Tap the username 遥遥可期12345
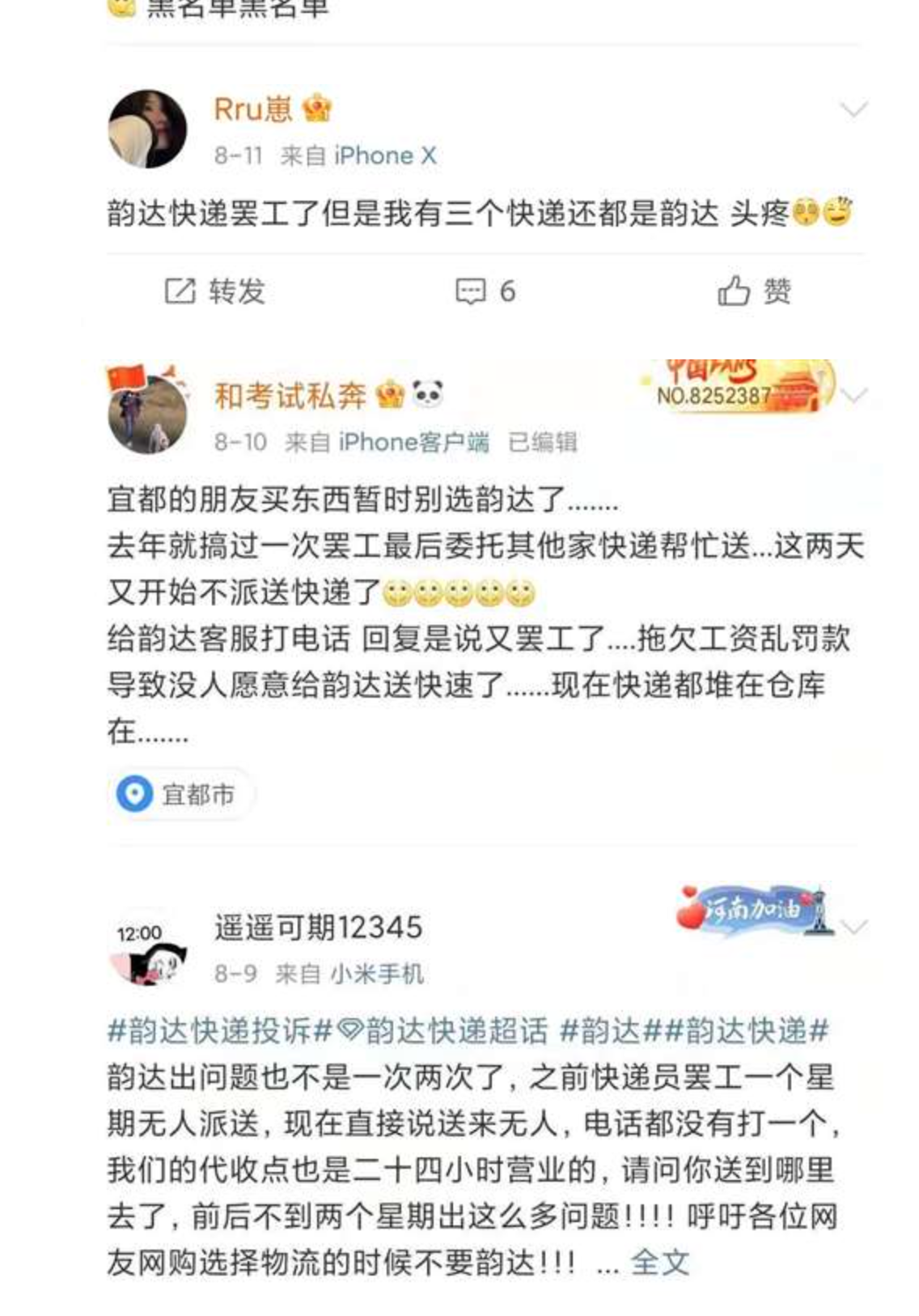919x1316 pixels. click(x=318, y=928)
